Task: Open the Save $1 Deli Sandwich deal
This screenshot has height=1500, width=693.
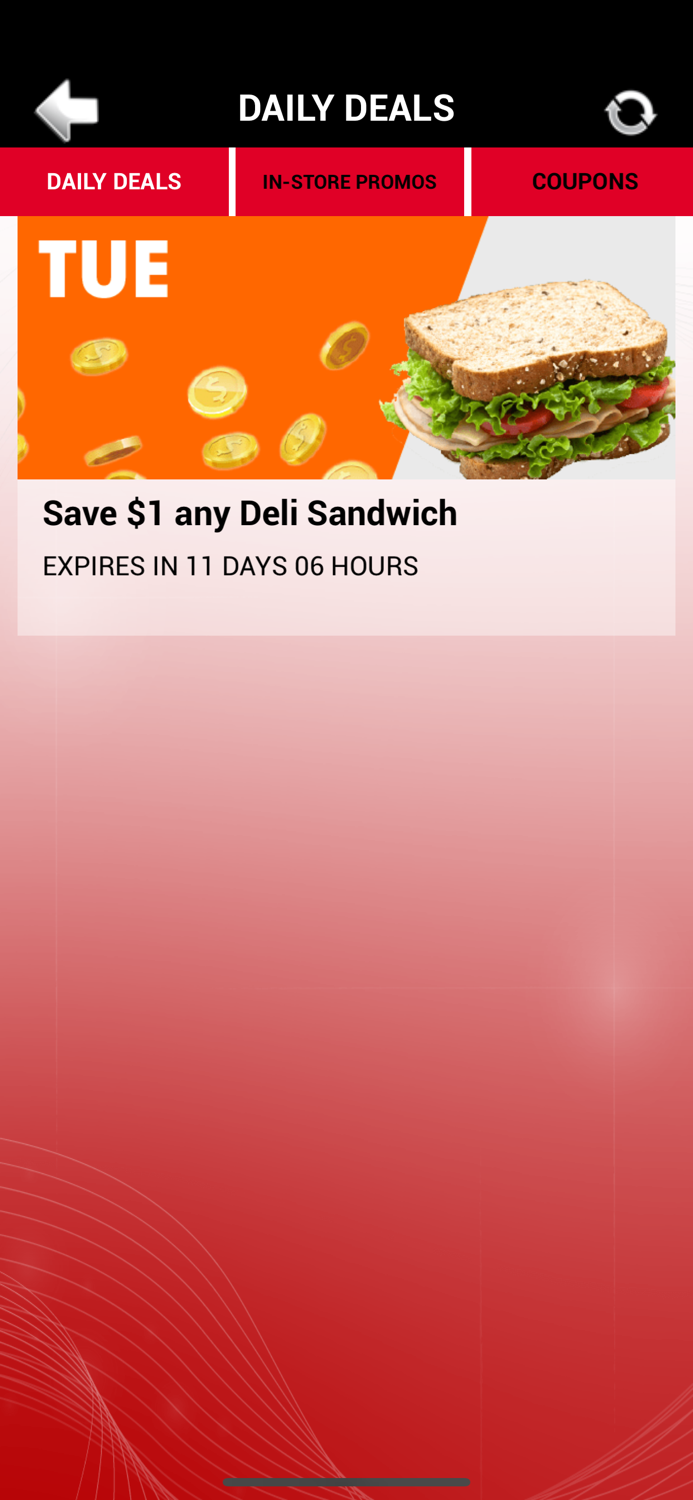Action: pyautogui.click(x=346, y=426)
